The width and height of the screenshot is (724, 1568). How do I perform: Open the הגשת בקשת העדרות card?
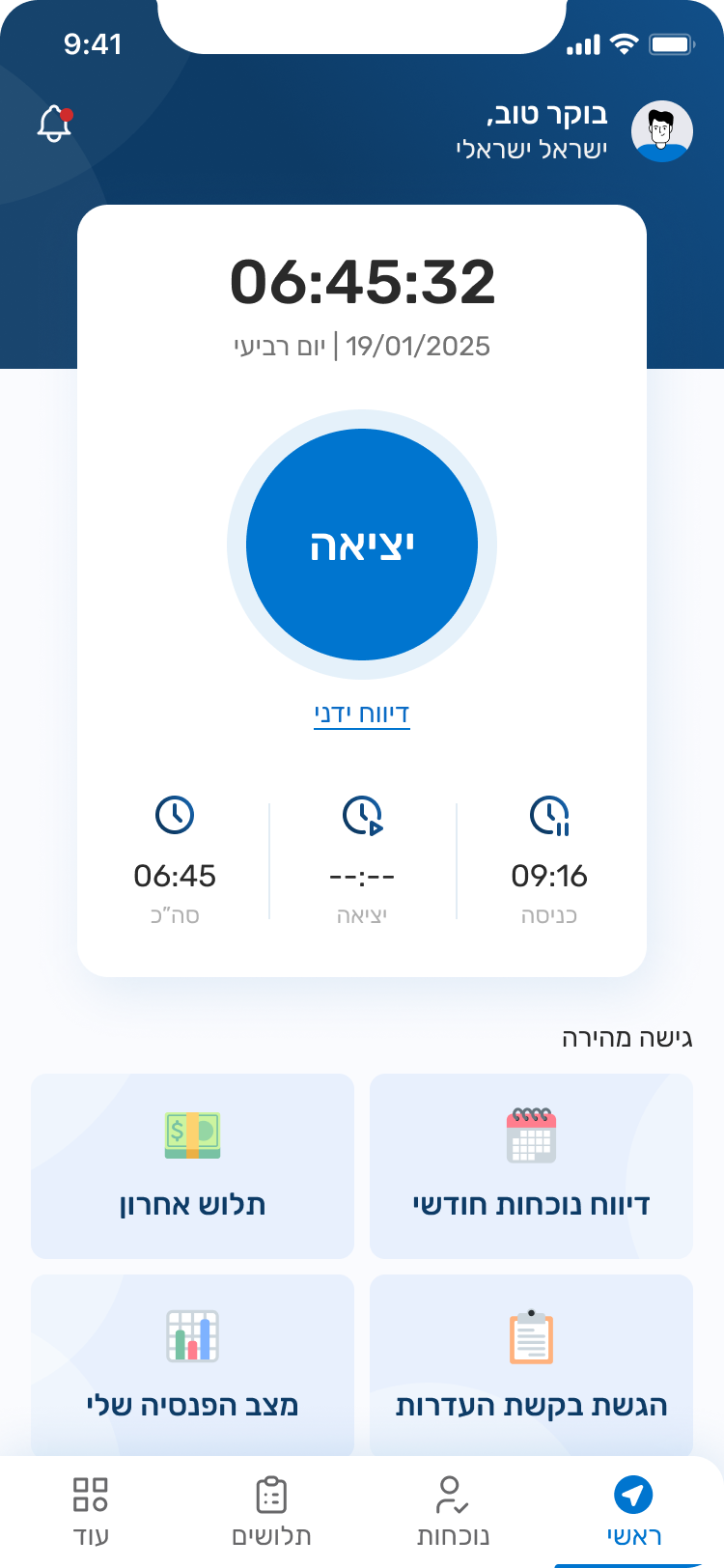pos(531,1363)
